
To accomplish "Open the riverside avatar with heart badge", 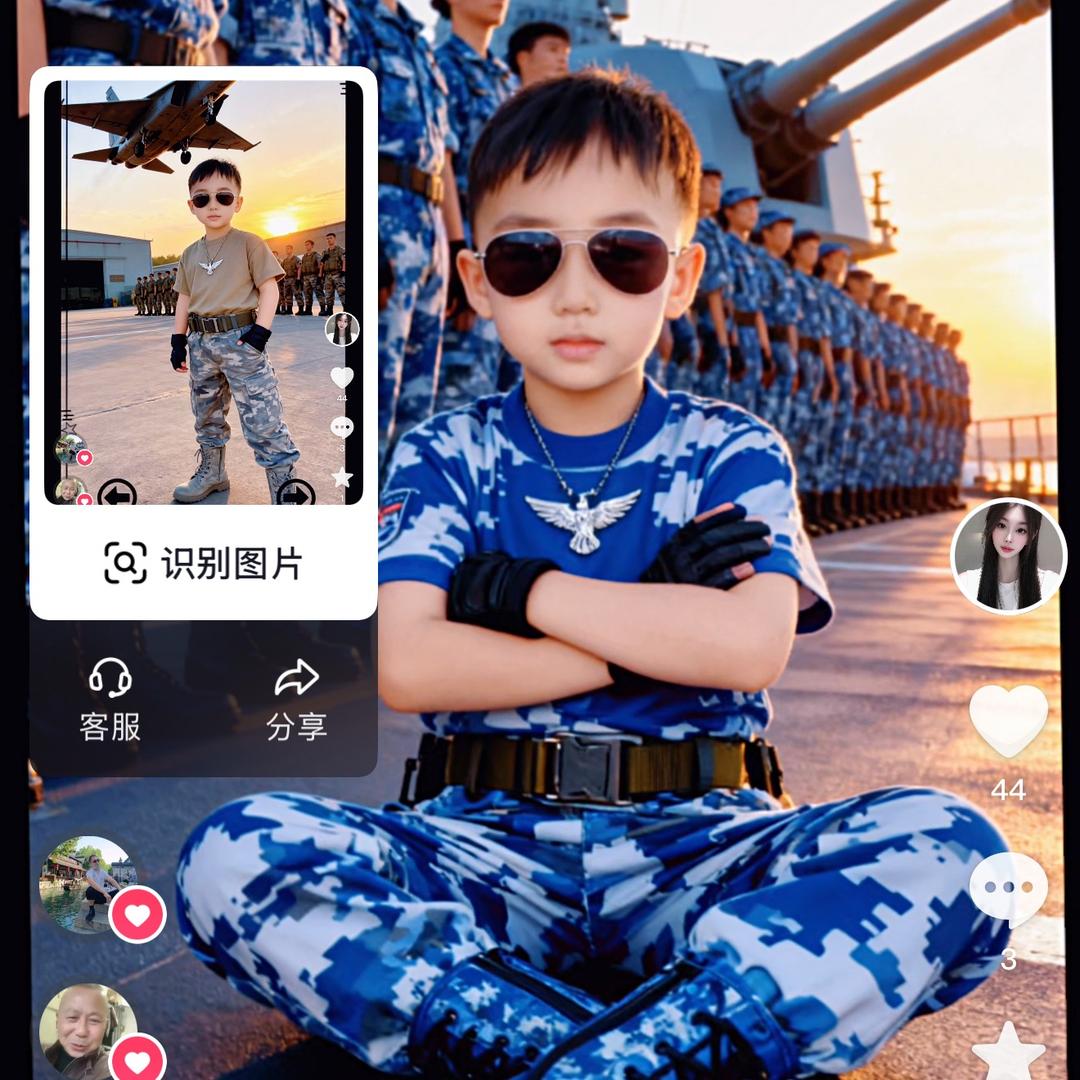I will (x=88, y=883).
